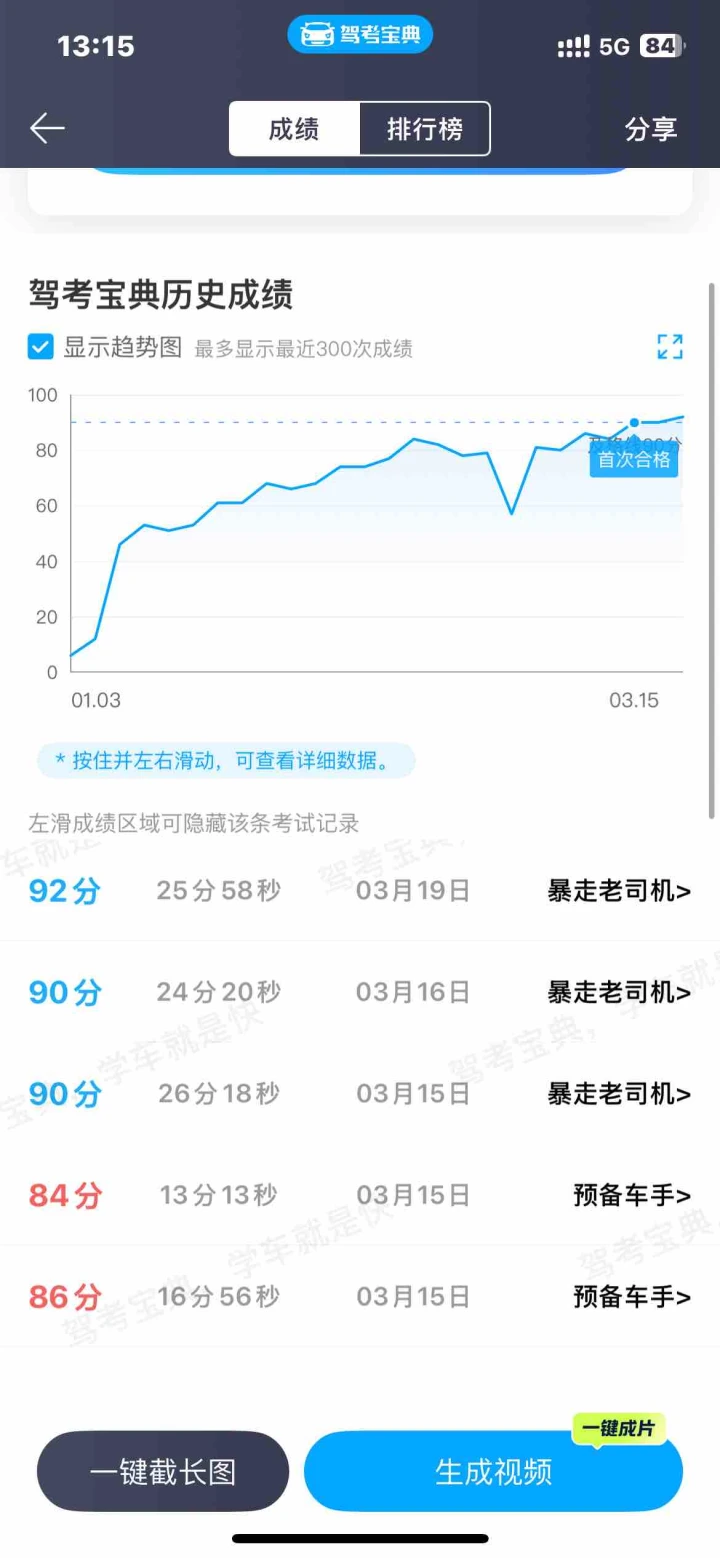This screenshot has width=720, height=1558.
Task: Tap 生成视频 to create a video
Action: point(493,1471)
